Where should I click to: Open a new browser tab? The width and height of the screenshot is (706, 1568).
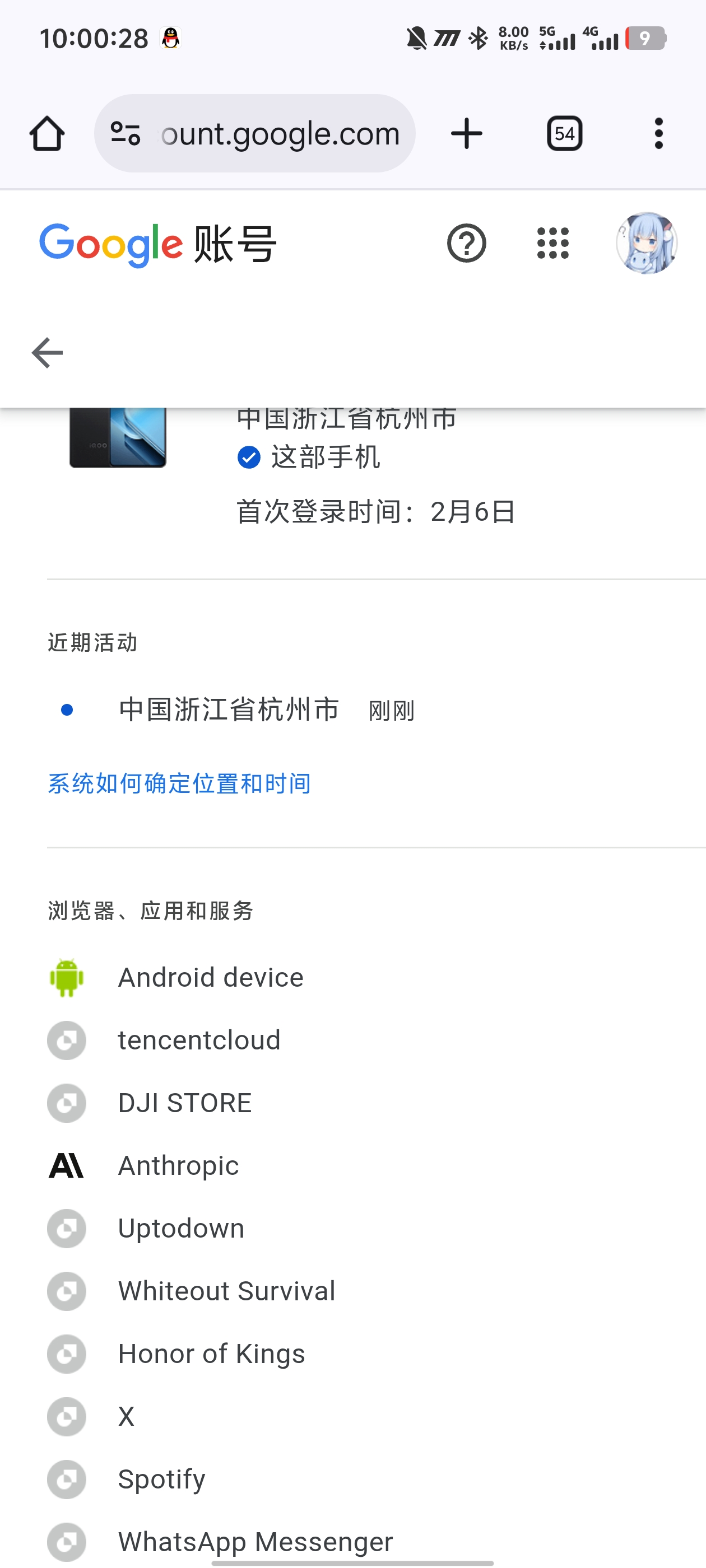[467, 133]
